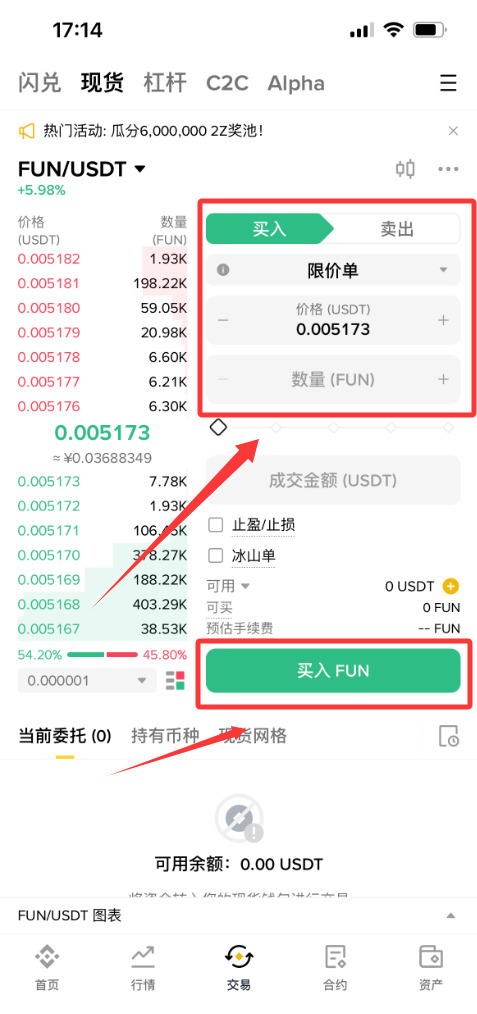
Task: Open the hamburger menu icon
Action: [448, 83]
